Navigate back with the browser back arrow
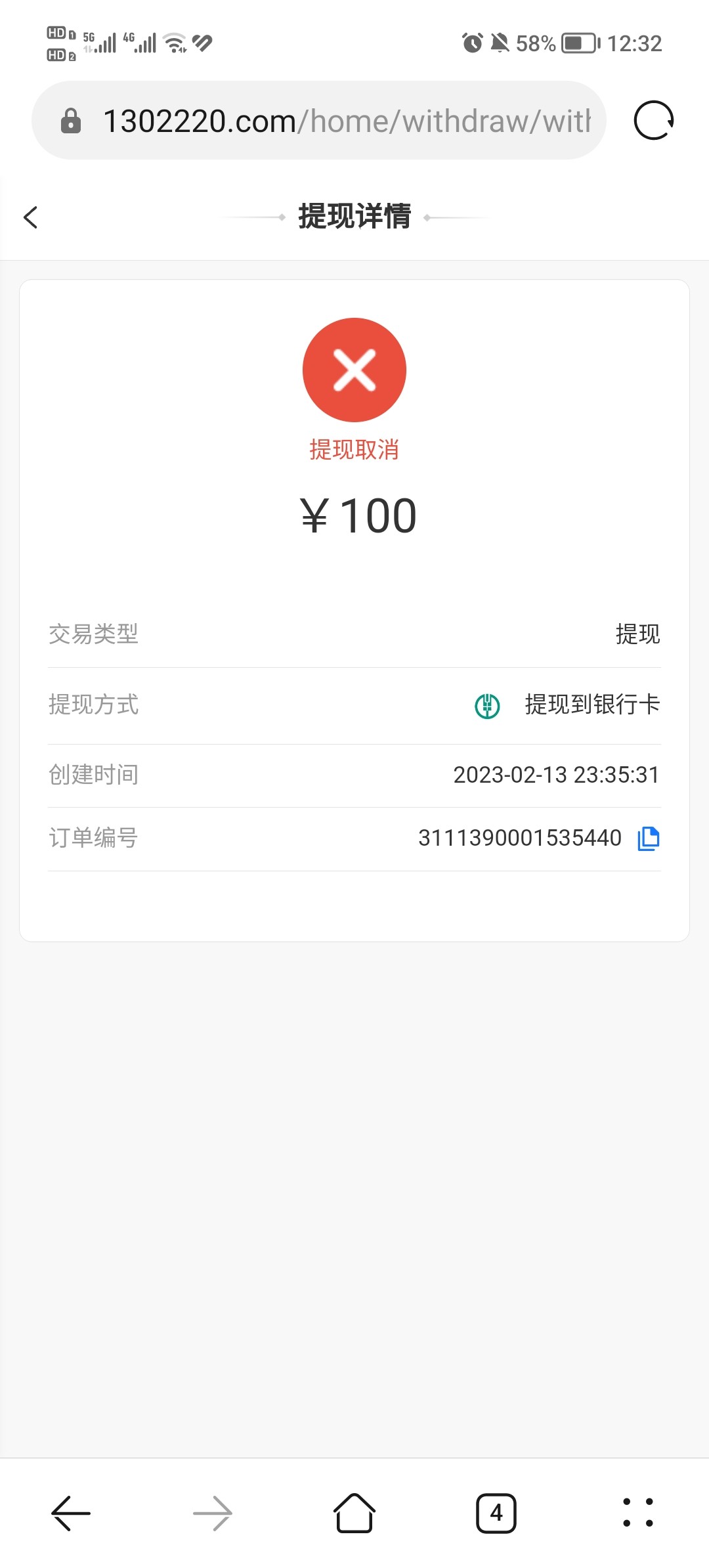This screenshot has height=1568, width=709. point(71,1513)
